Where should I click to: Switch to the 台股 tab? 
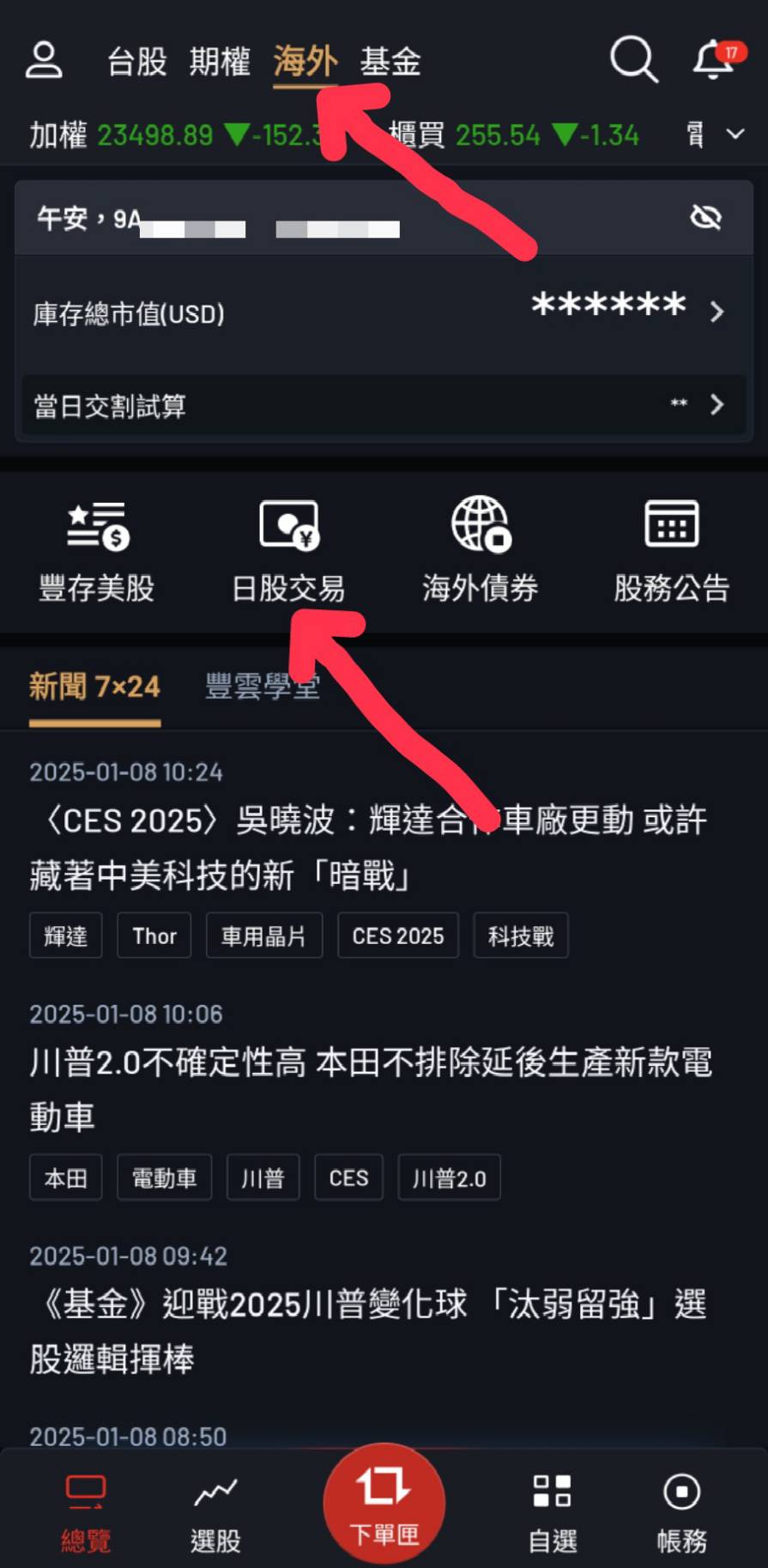[136, 62]
